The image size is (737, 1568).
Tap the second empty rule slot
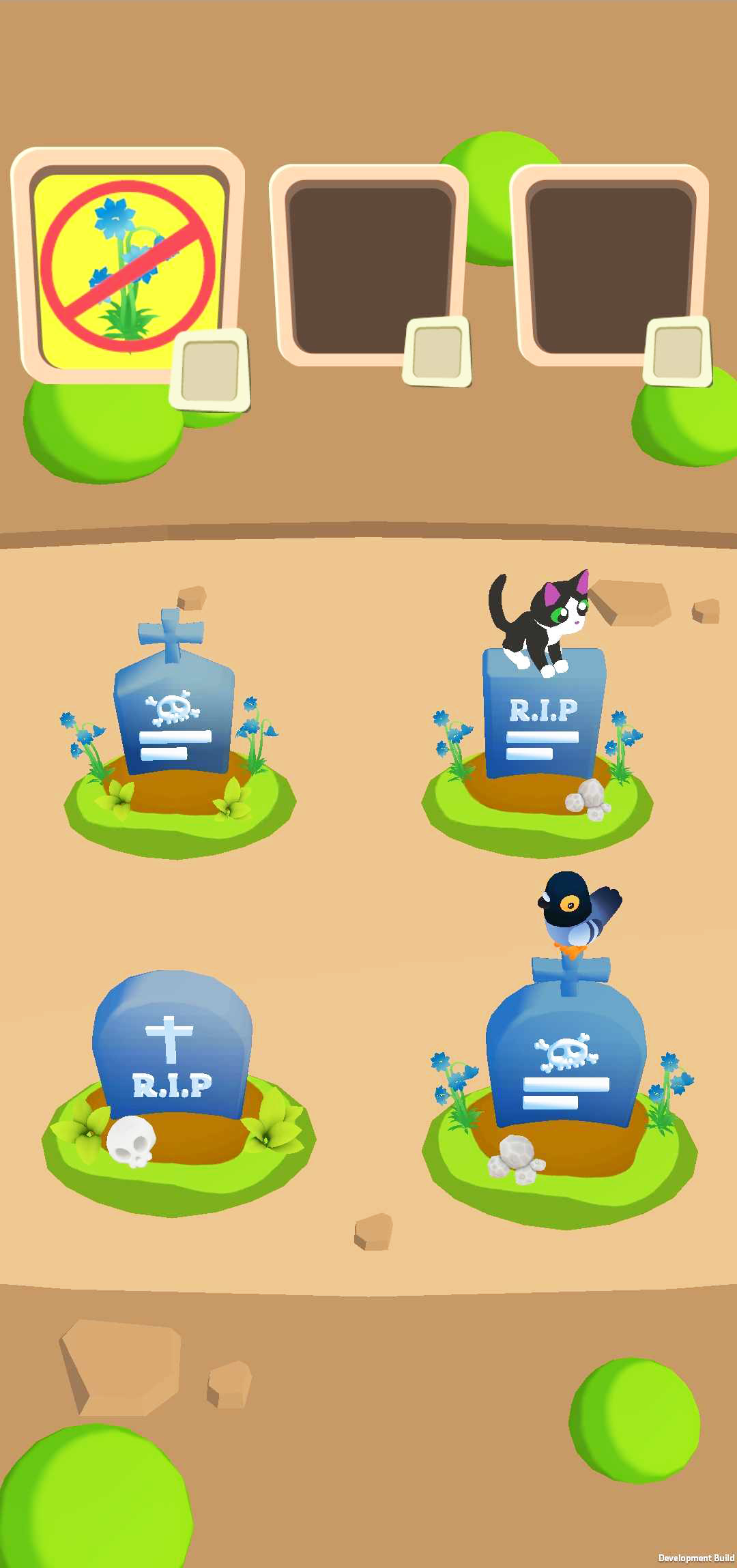pos(609,266)
